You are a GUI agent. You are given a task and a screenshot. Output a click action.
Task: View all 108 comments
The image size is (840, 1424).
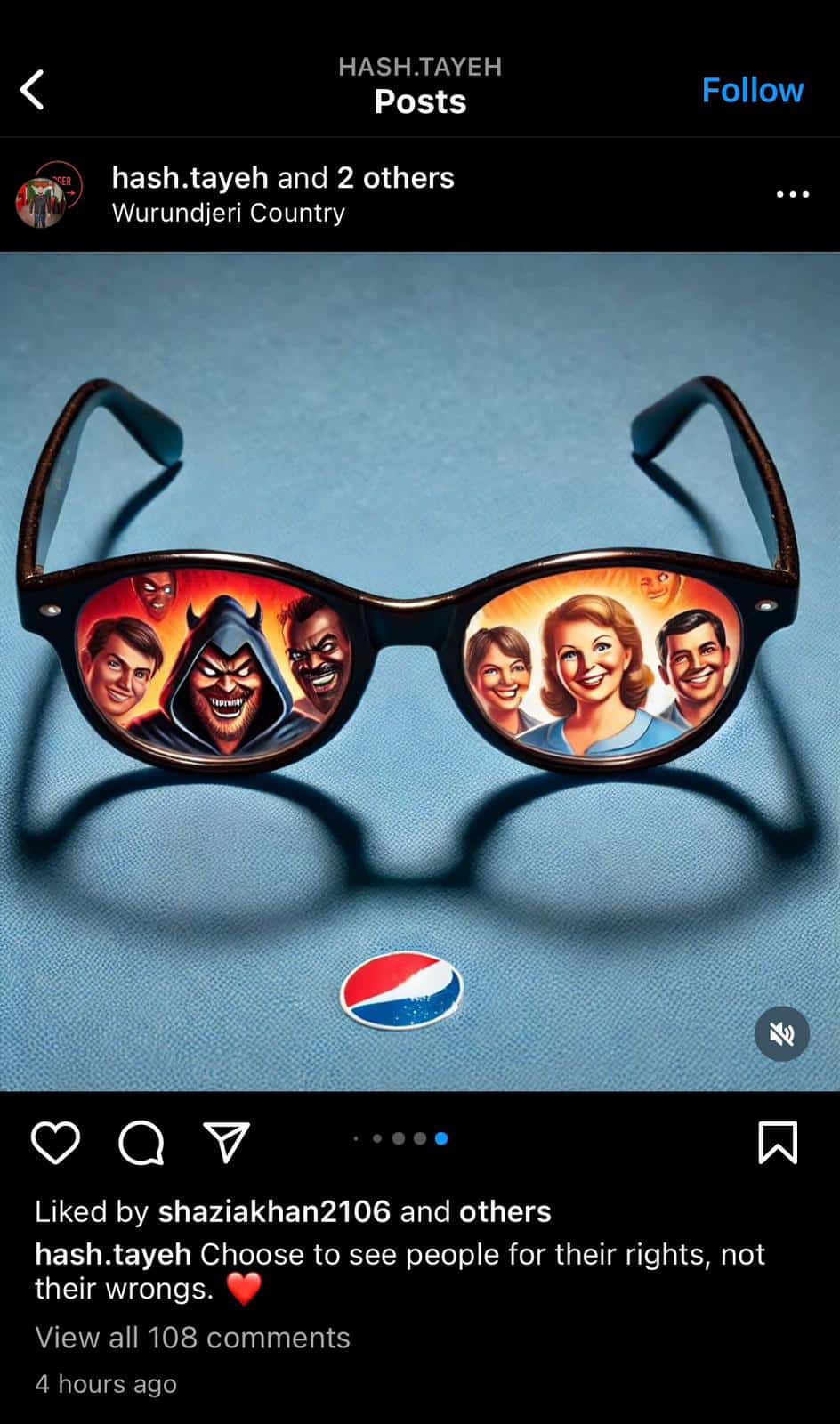(x=192, y=1338)
